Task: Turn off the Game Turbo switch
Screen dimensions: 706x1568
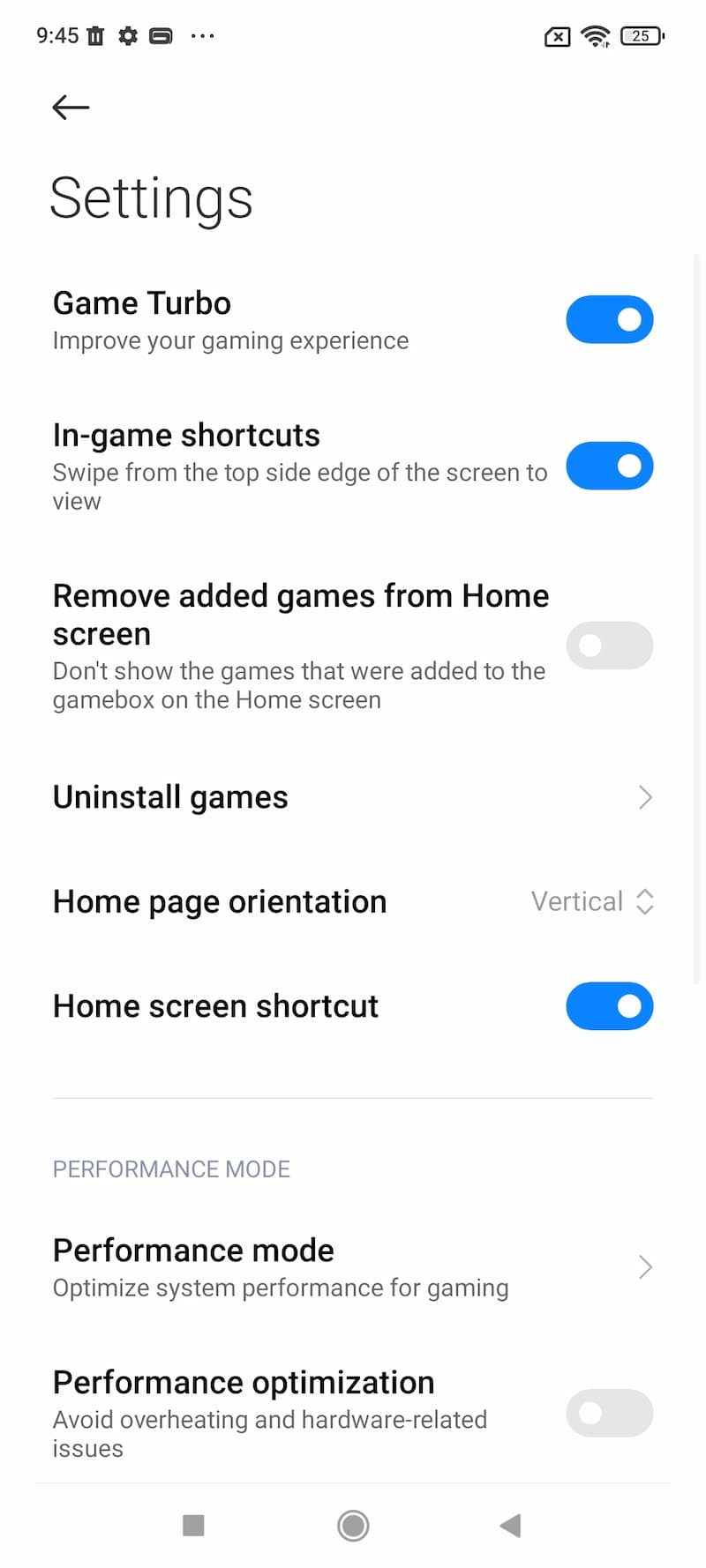Action: coord(609,319)
